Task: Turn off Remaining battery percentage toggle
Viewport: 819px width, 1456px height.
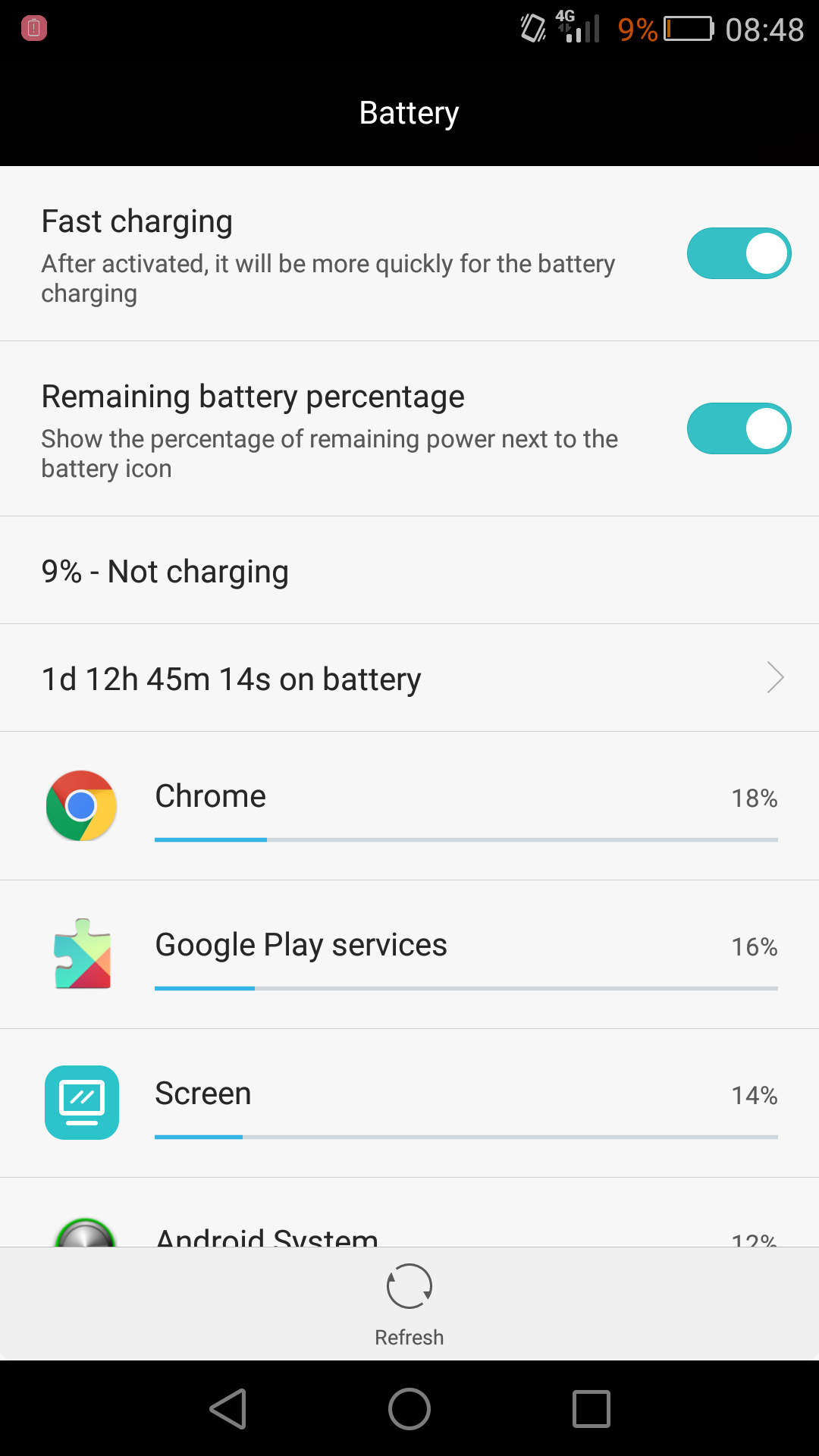Action: click(739, 428)
